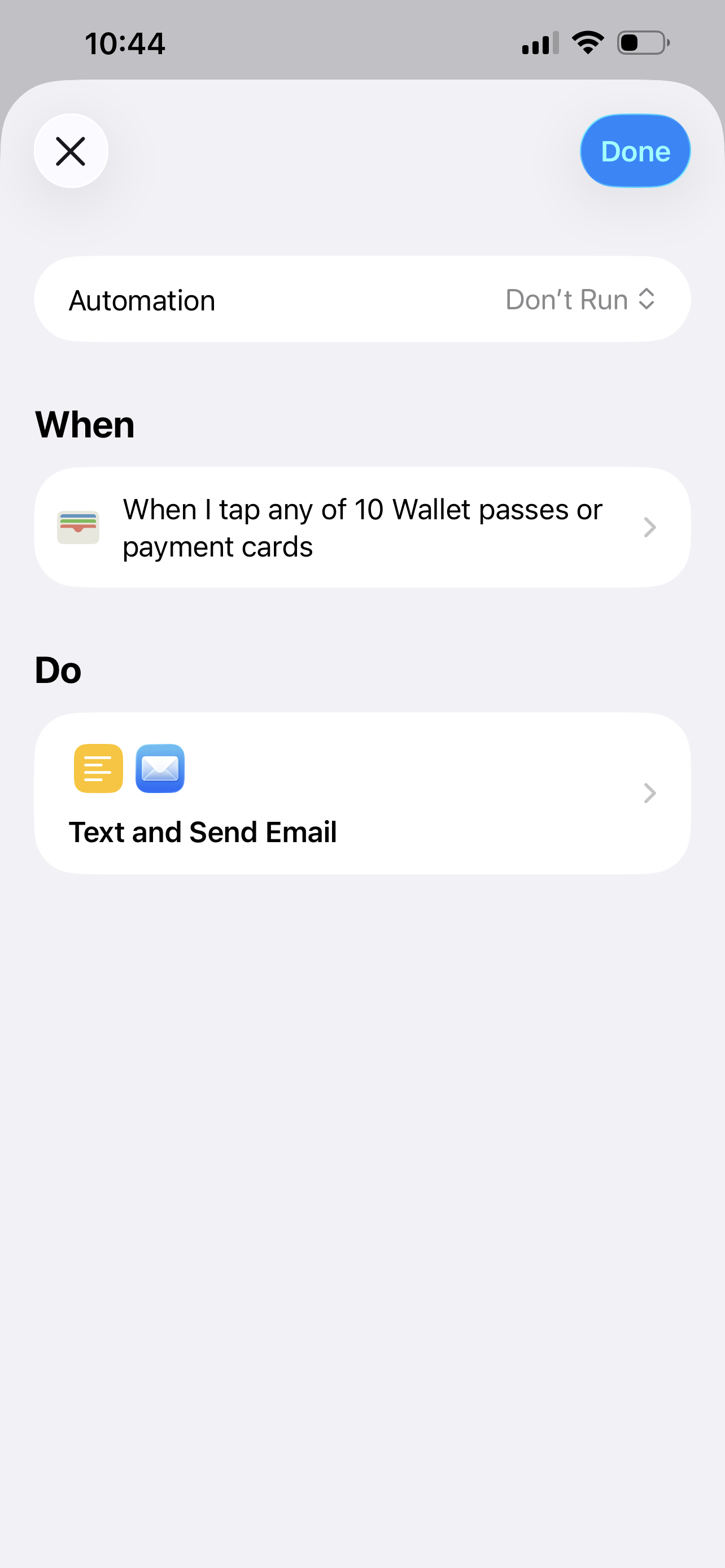Edit the Wallet passes trigger row
This screenshot has height=1568, width=725.
point(362,527)
